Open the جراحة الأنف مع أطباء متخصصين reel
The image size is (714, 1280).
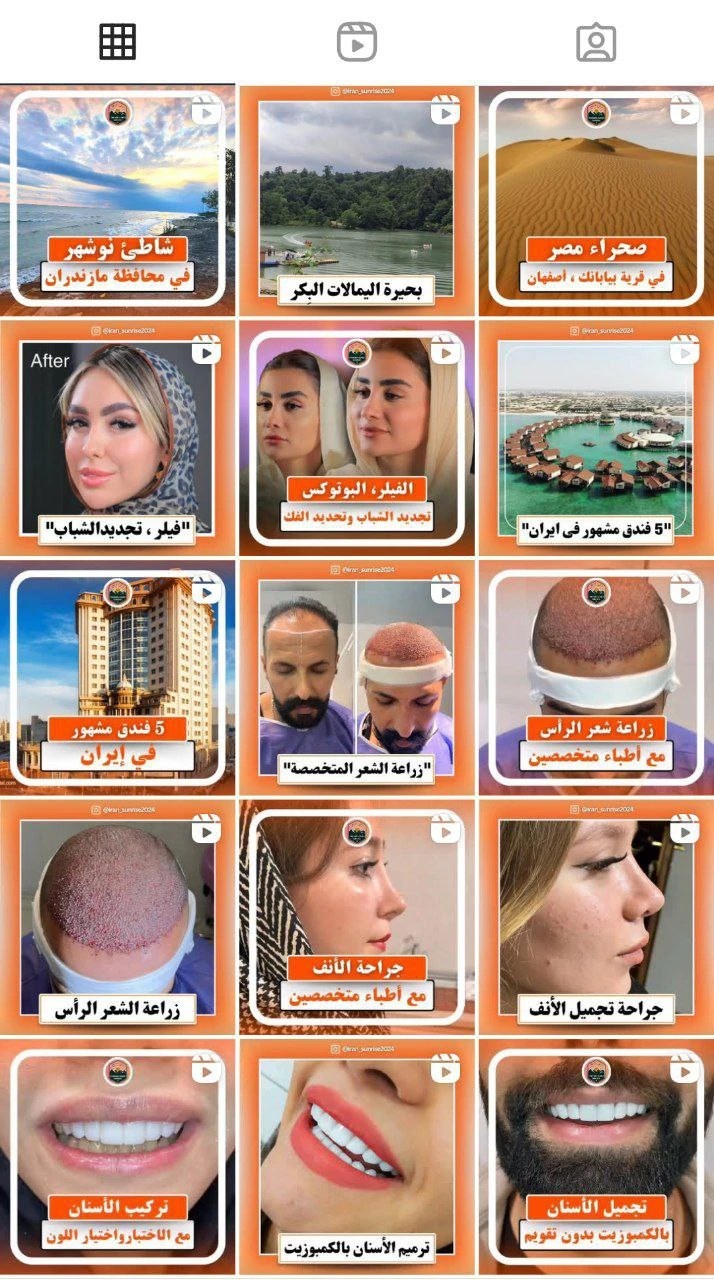357,917
